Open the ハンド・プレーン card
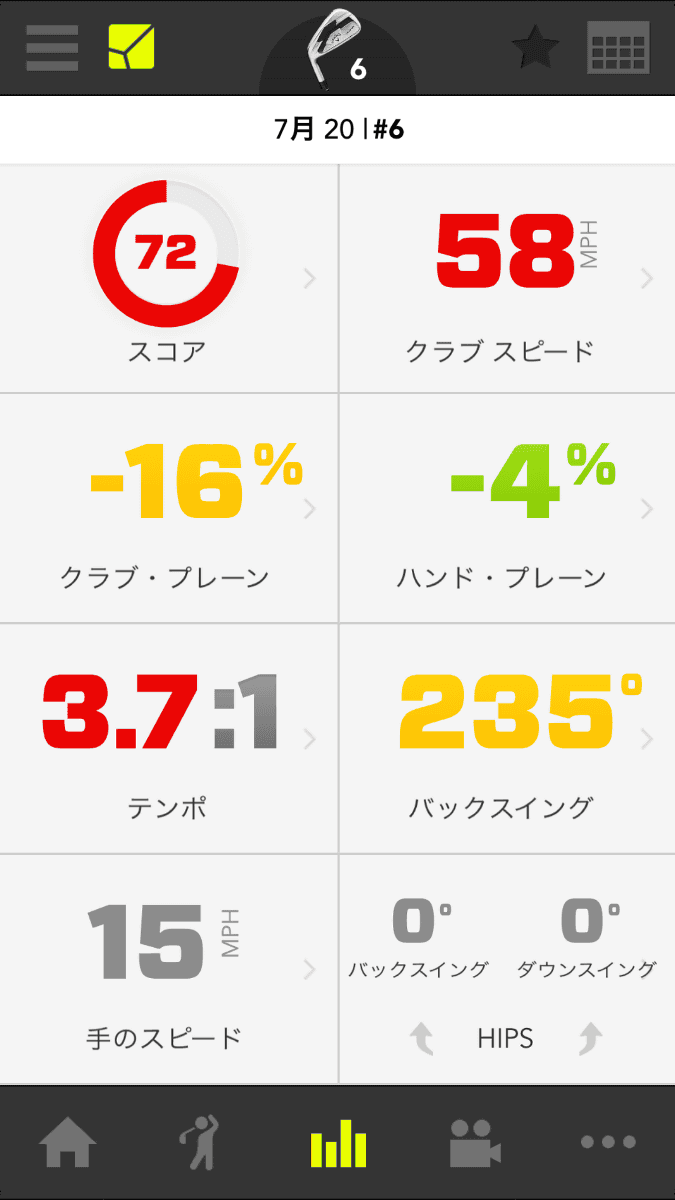Viewport: 675px width, 1200px height. (x=507, y=508)
